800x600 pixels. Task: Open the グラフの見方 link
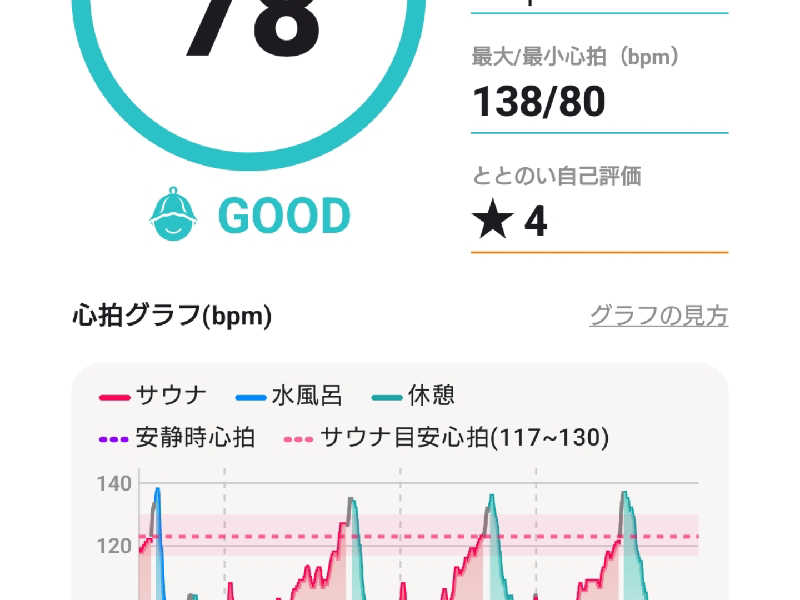(x=658, y=316)
